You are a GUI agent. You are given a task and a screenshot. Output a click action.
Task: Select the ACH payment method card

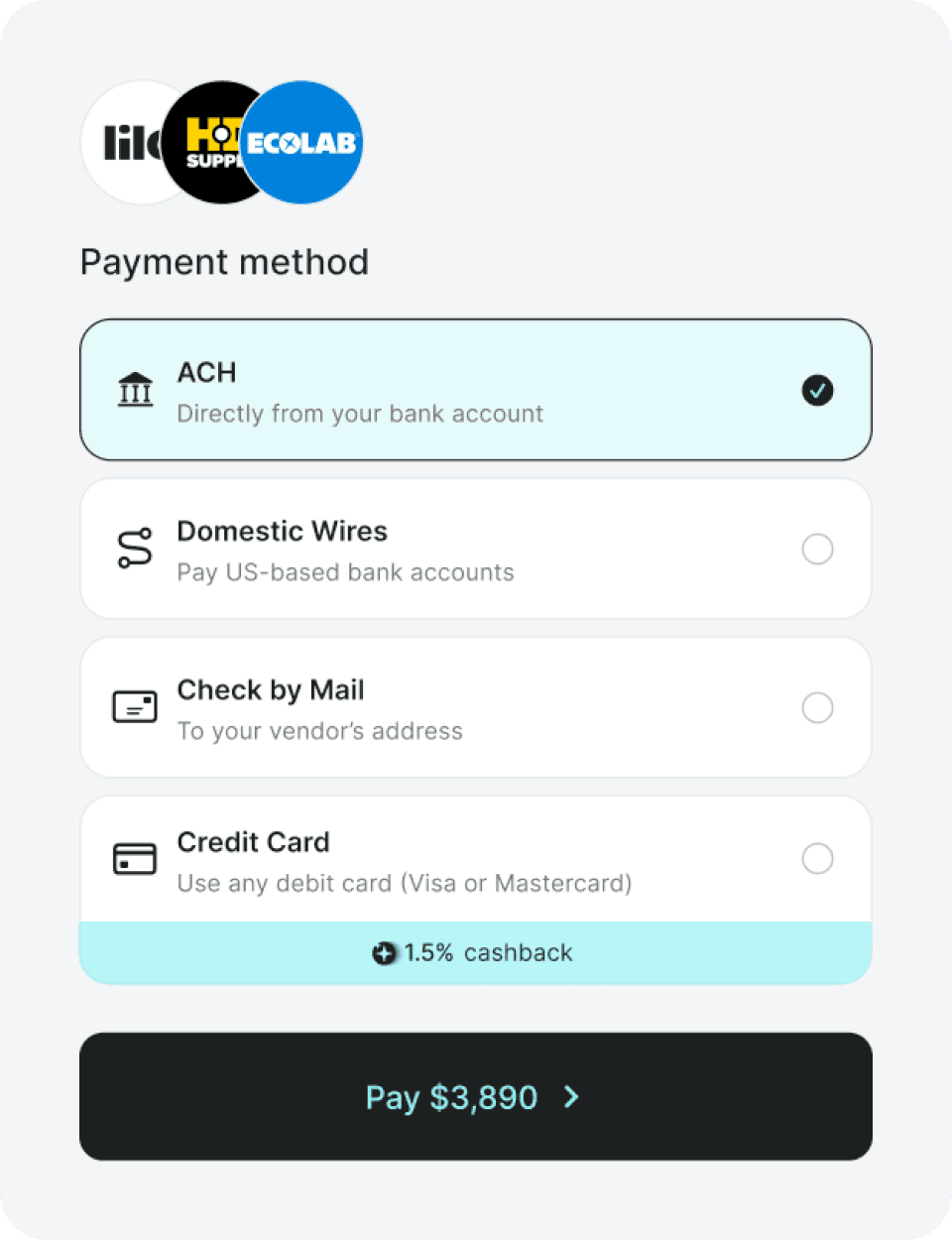pyautogui.click(x=476, y=390)
